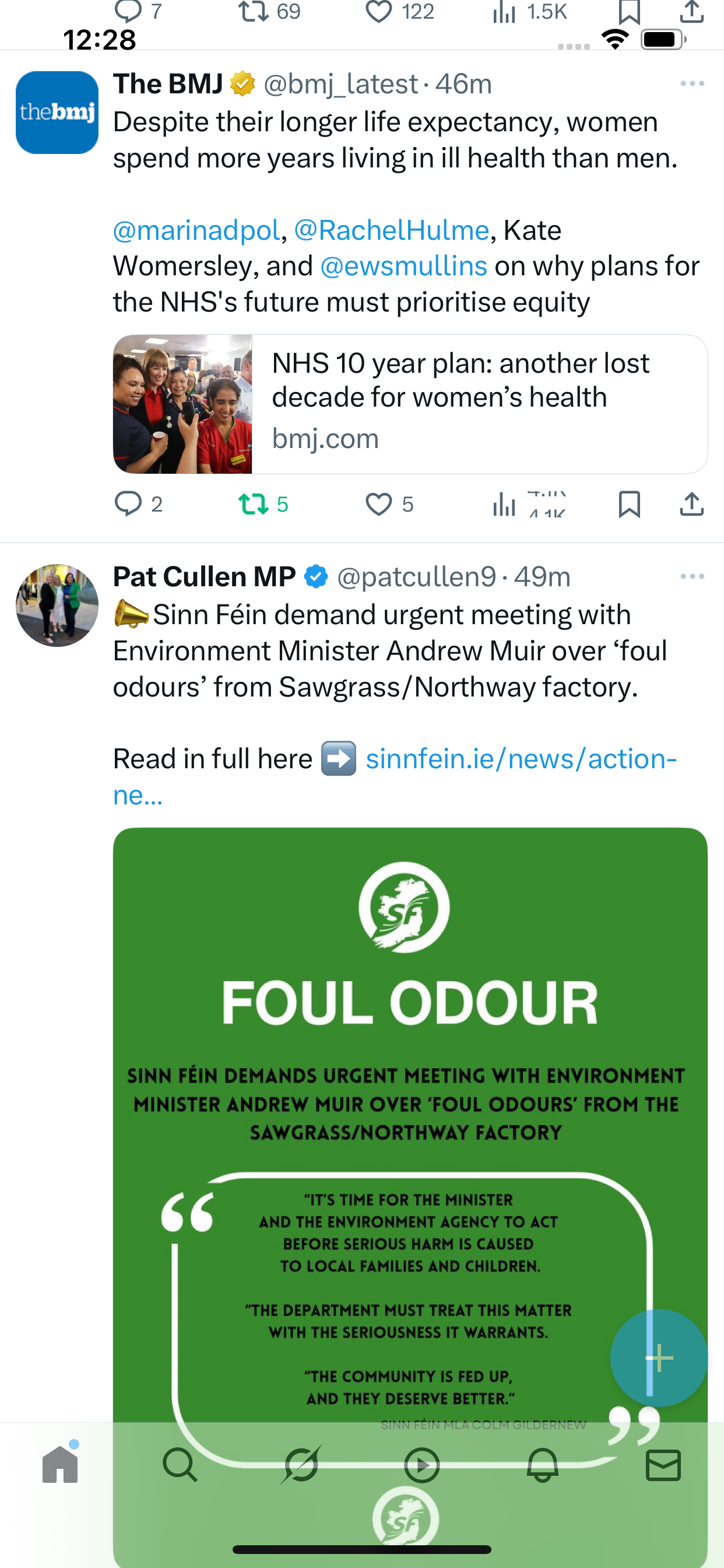The height and width of the screenshot is (1568, 724).
Task: Open Pat Cullen MP profile picture
Action: (x=57, y=605)
